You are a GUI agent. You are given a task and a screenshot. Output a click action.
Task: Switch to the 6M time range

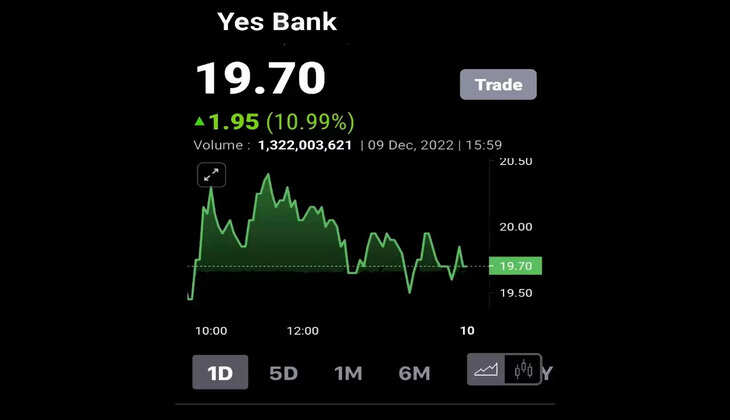click(414, 373)
